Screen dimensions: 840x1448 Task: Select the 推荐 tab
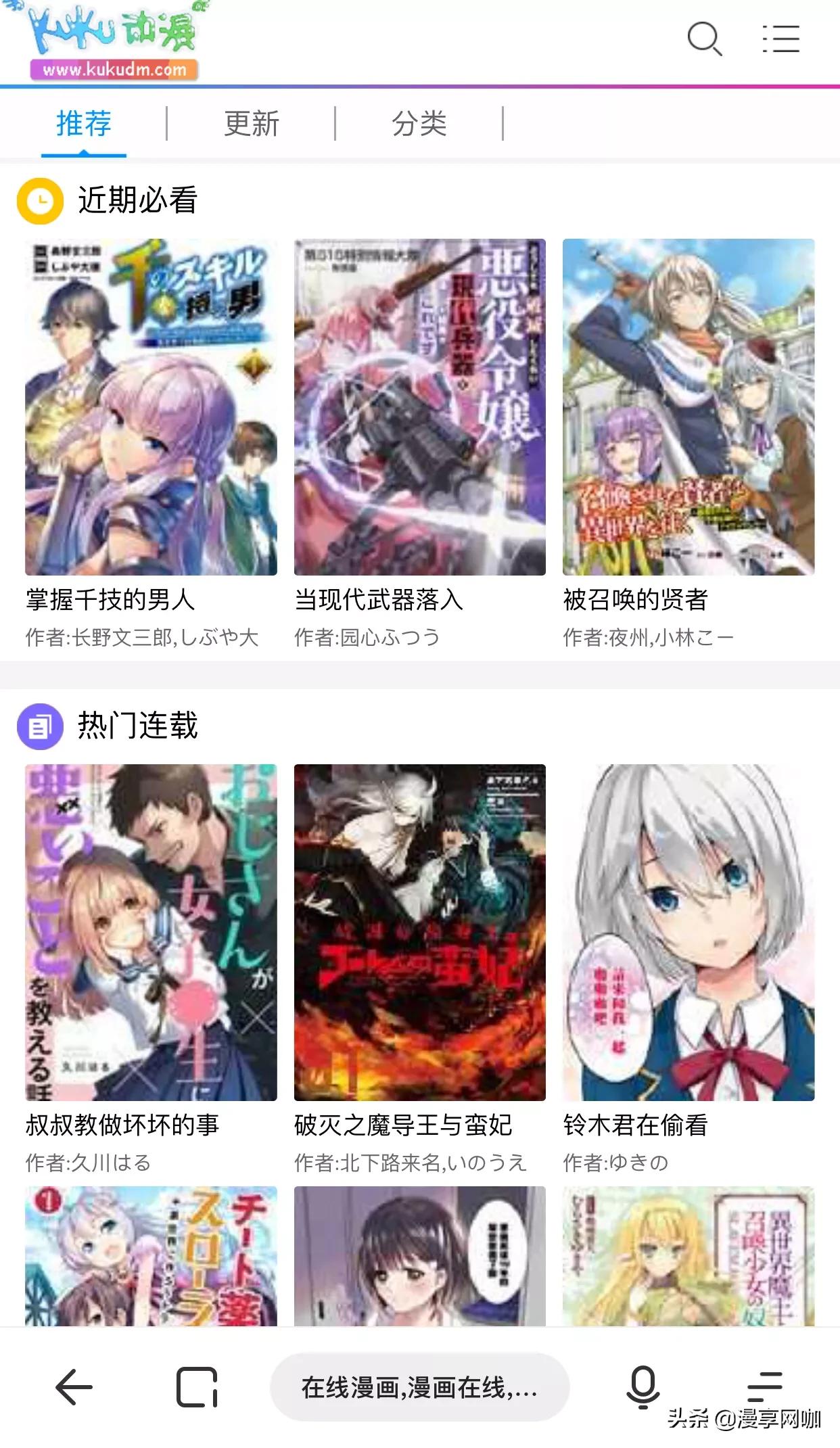(x=84, y=124)
